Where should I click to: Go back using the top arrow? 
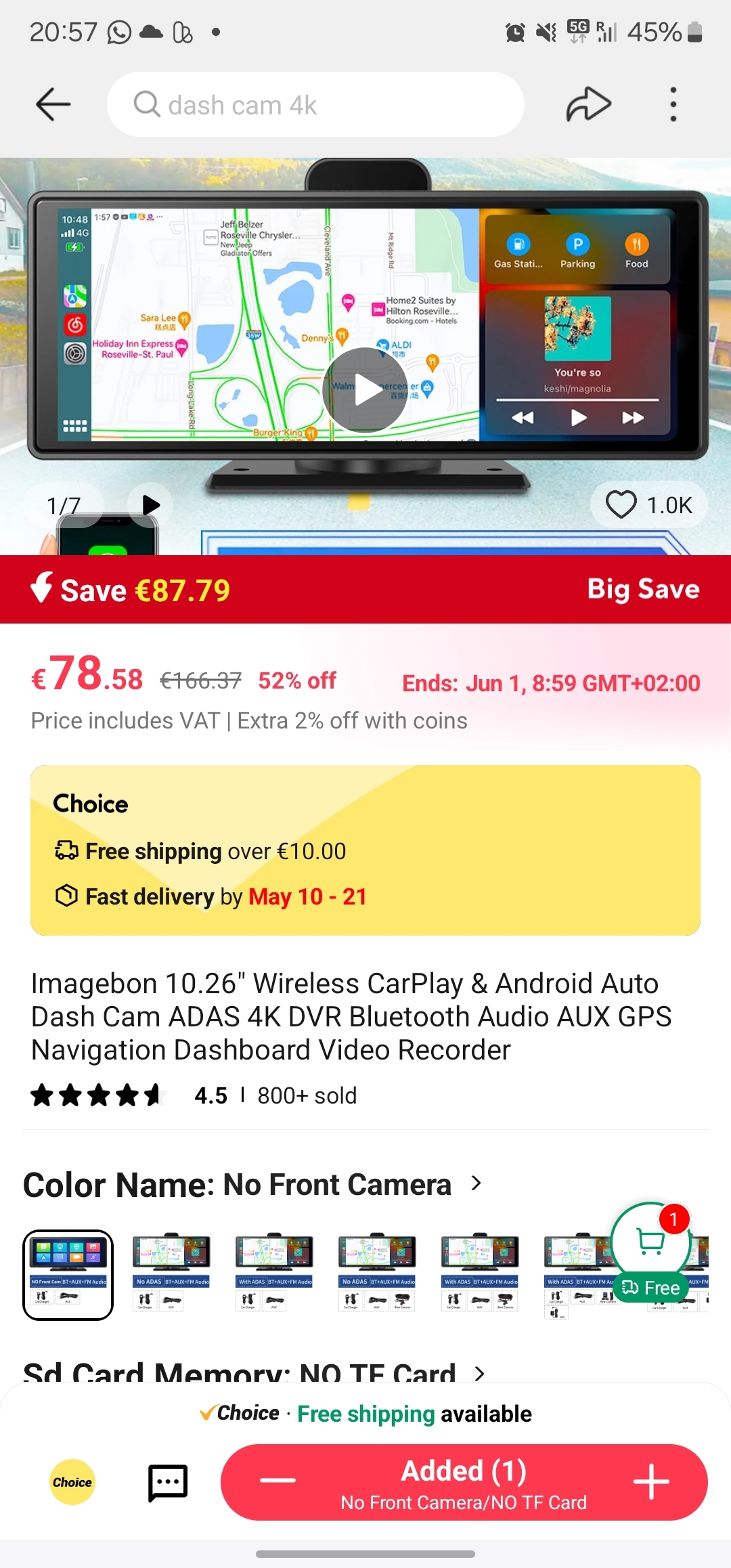click(53, 105)
